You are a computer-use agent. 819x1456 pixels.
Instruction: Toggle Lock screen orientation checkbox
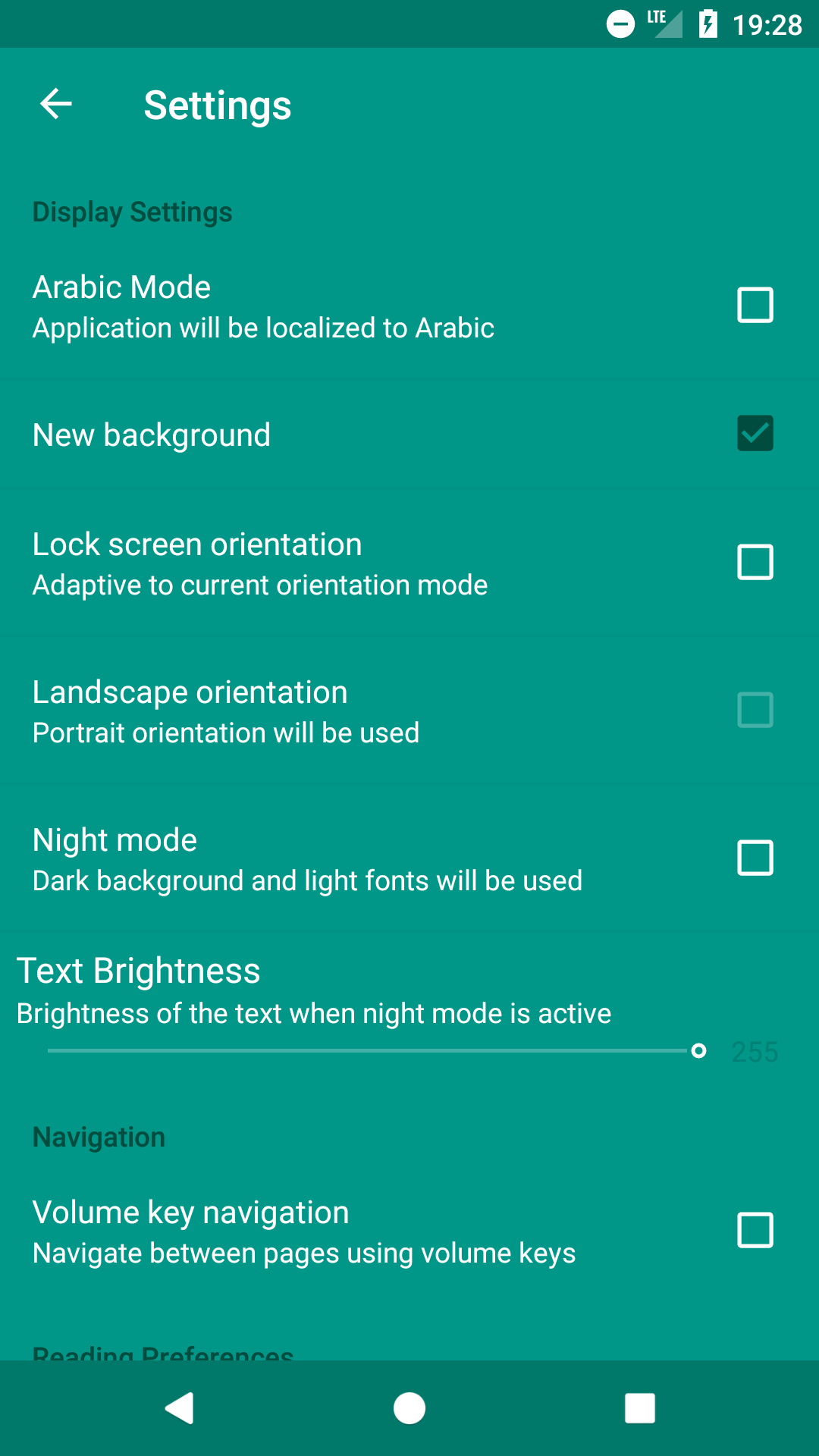click(x=755, y=562)
